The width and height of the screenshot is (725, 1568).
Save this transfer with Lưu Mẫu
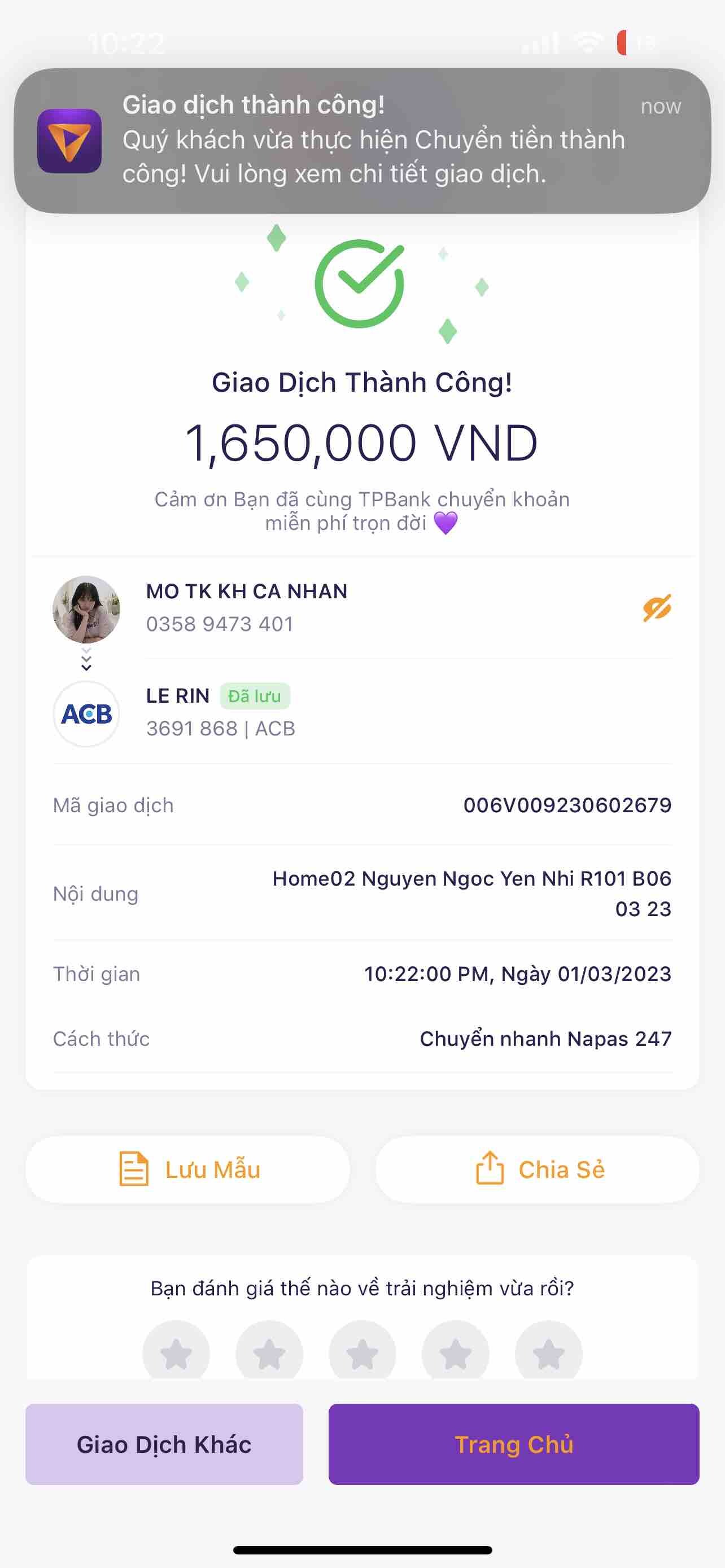pyautogui.click(x=188, y=1170)
